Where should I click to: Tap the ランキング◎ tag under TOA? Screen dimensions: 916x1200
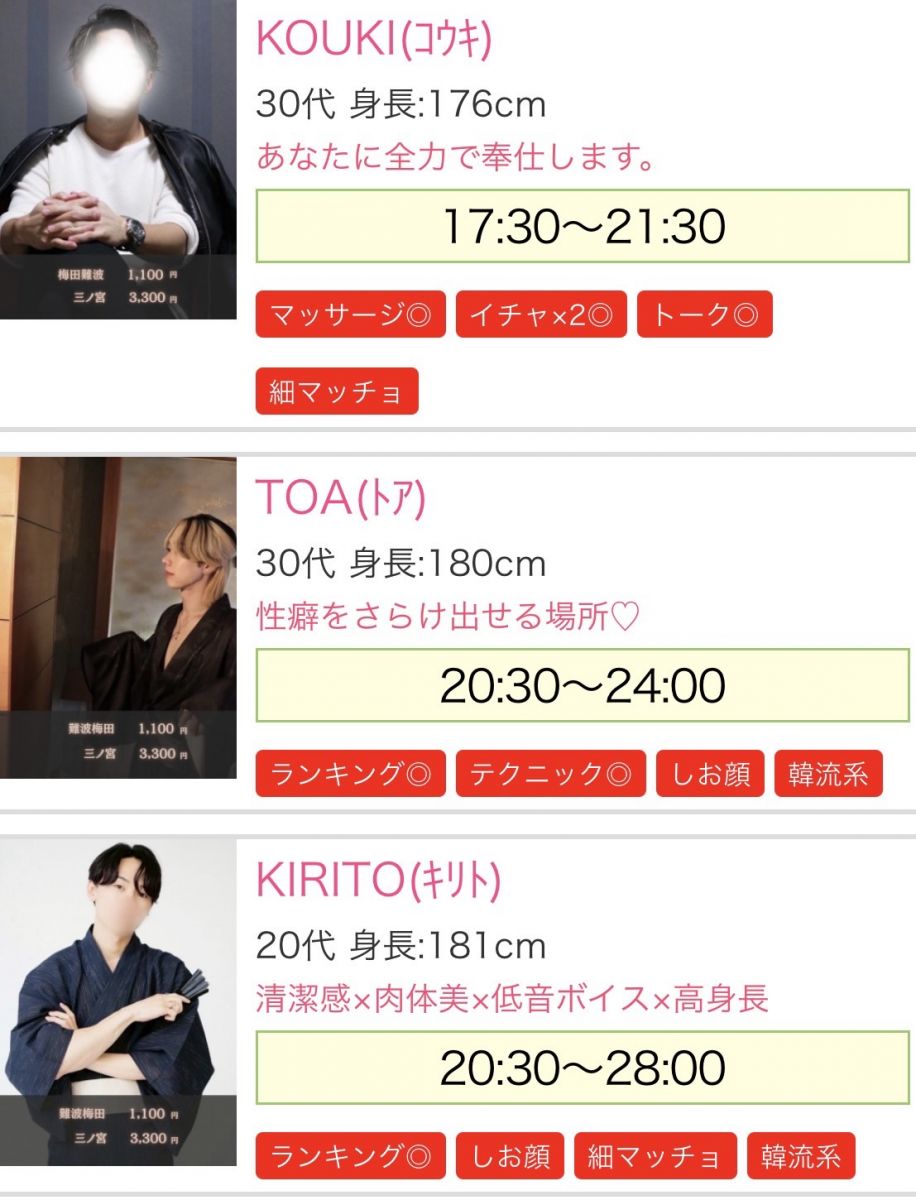pyautogui.click(x=350, y=774)
